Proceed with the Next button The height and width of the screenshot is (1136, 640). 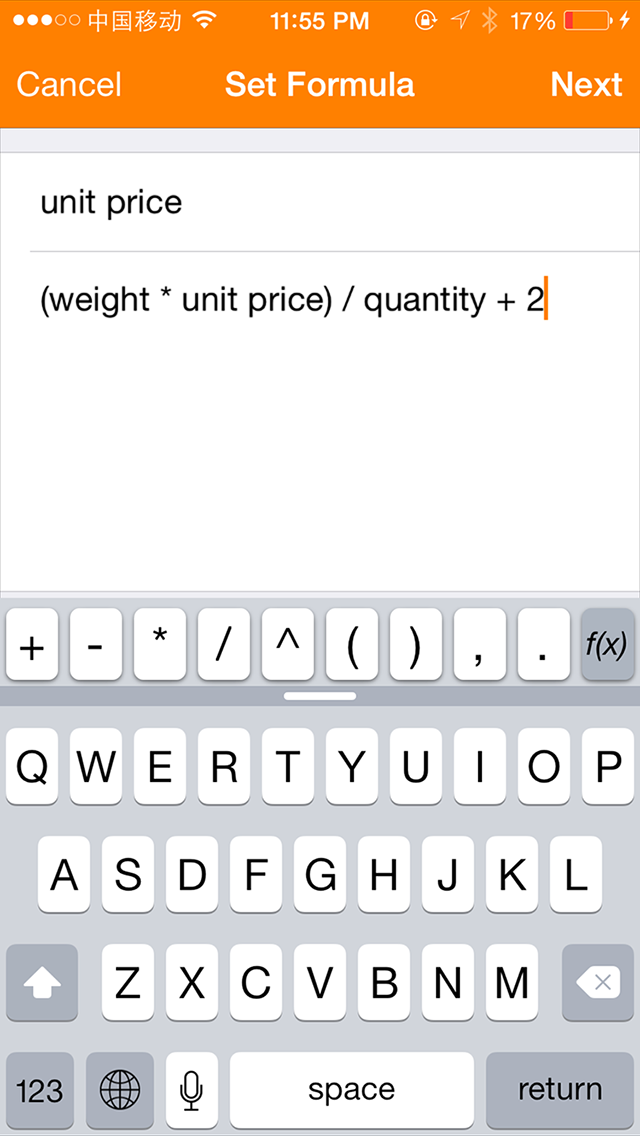pyautogui.click(x=586, y=85)
